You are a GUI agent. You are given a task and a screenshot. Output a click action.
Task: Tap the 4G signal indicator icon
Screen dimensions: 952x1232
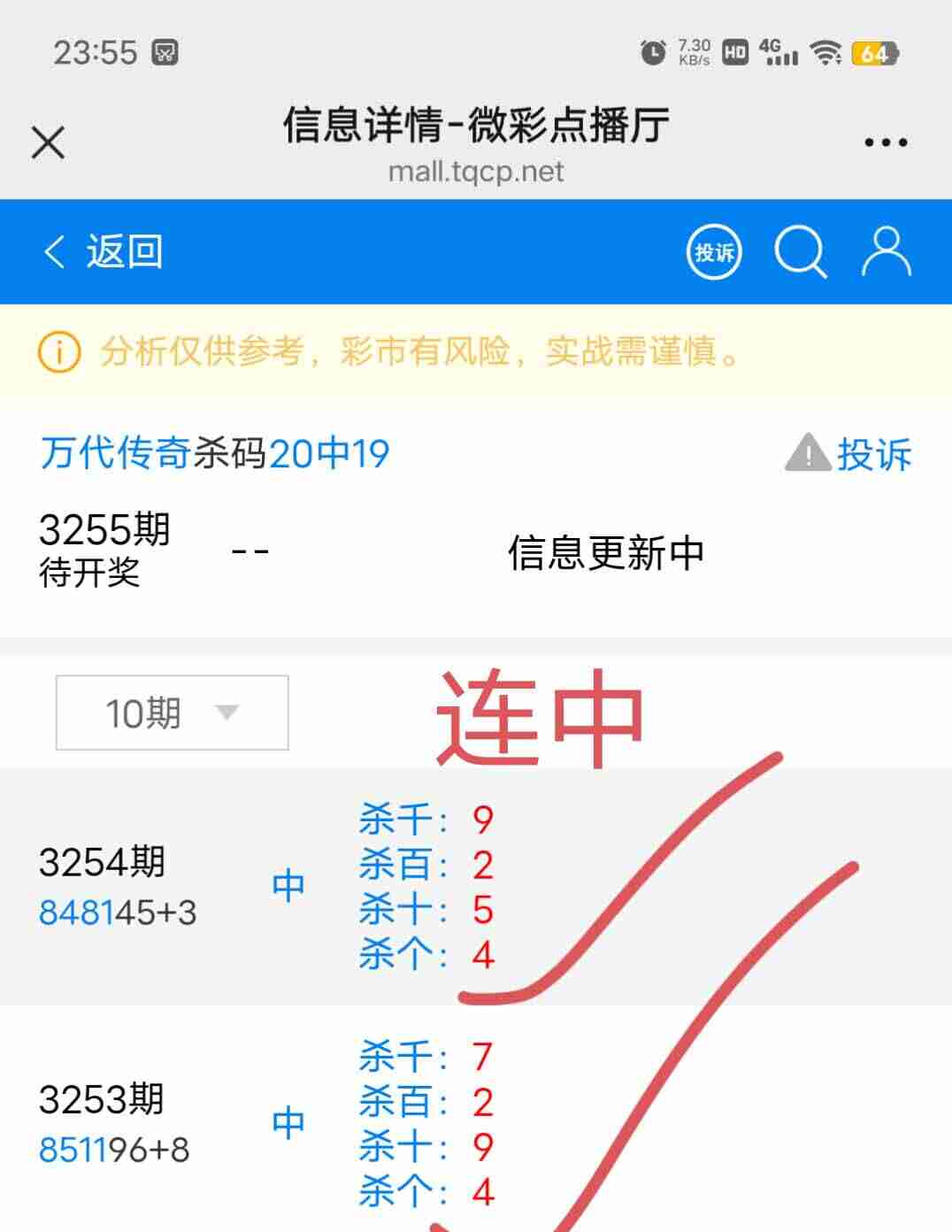[x=777, y=52]
